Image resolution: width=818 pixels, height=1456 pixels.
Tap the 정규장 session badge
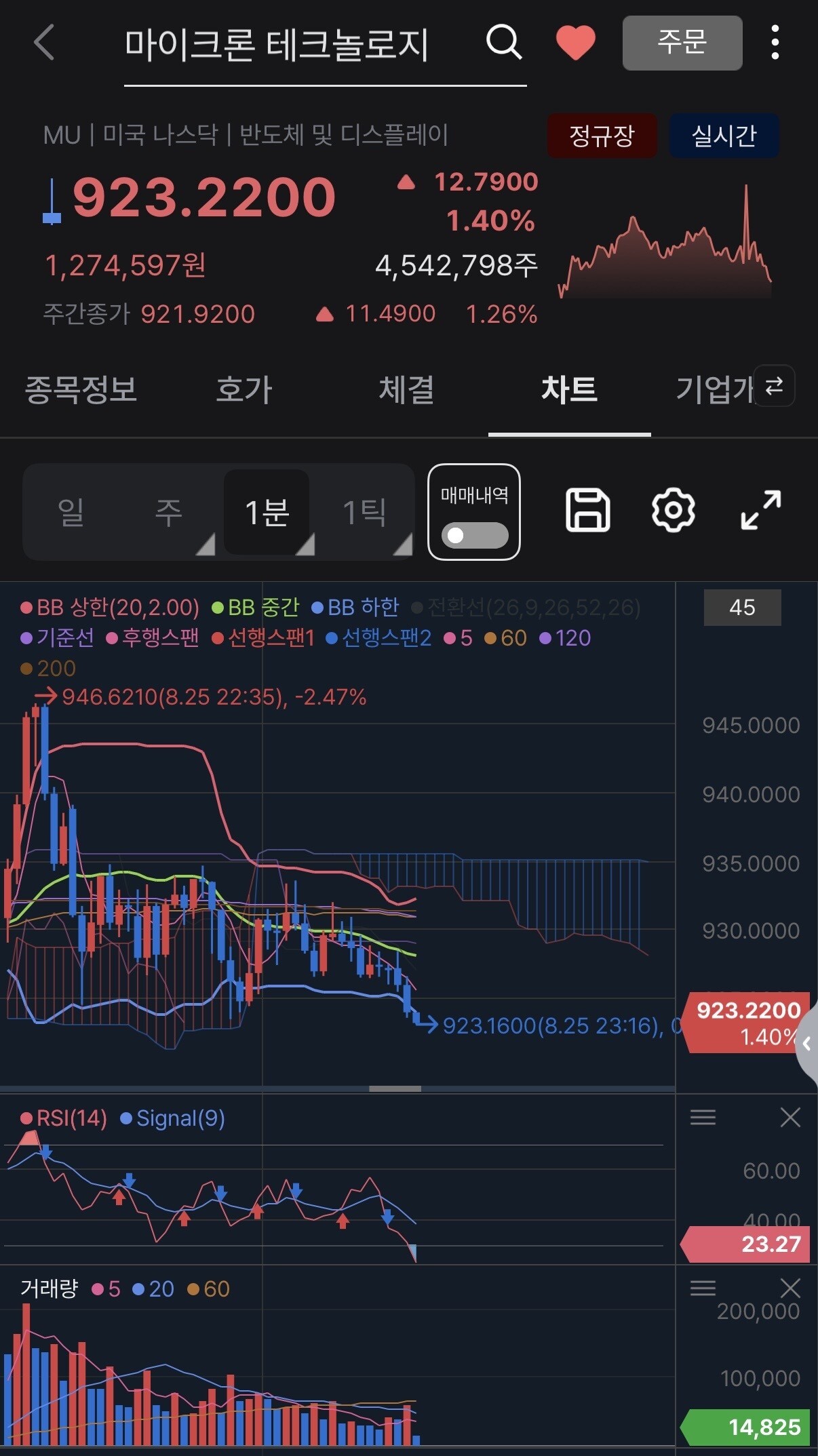coord(602,136)
